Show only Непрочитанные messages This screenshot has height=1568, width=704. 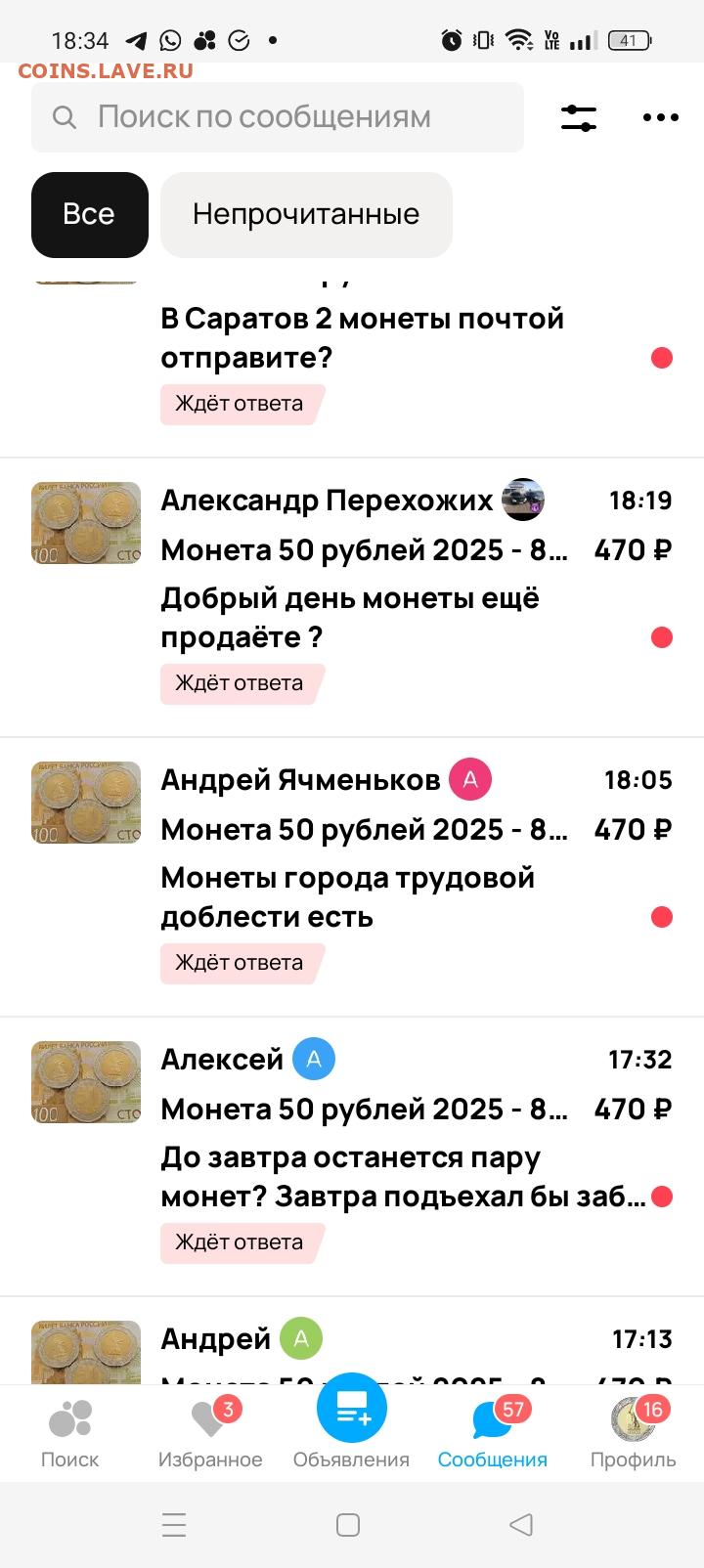tap(306, 215)
